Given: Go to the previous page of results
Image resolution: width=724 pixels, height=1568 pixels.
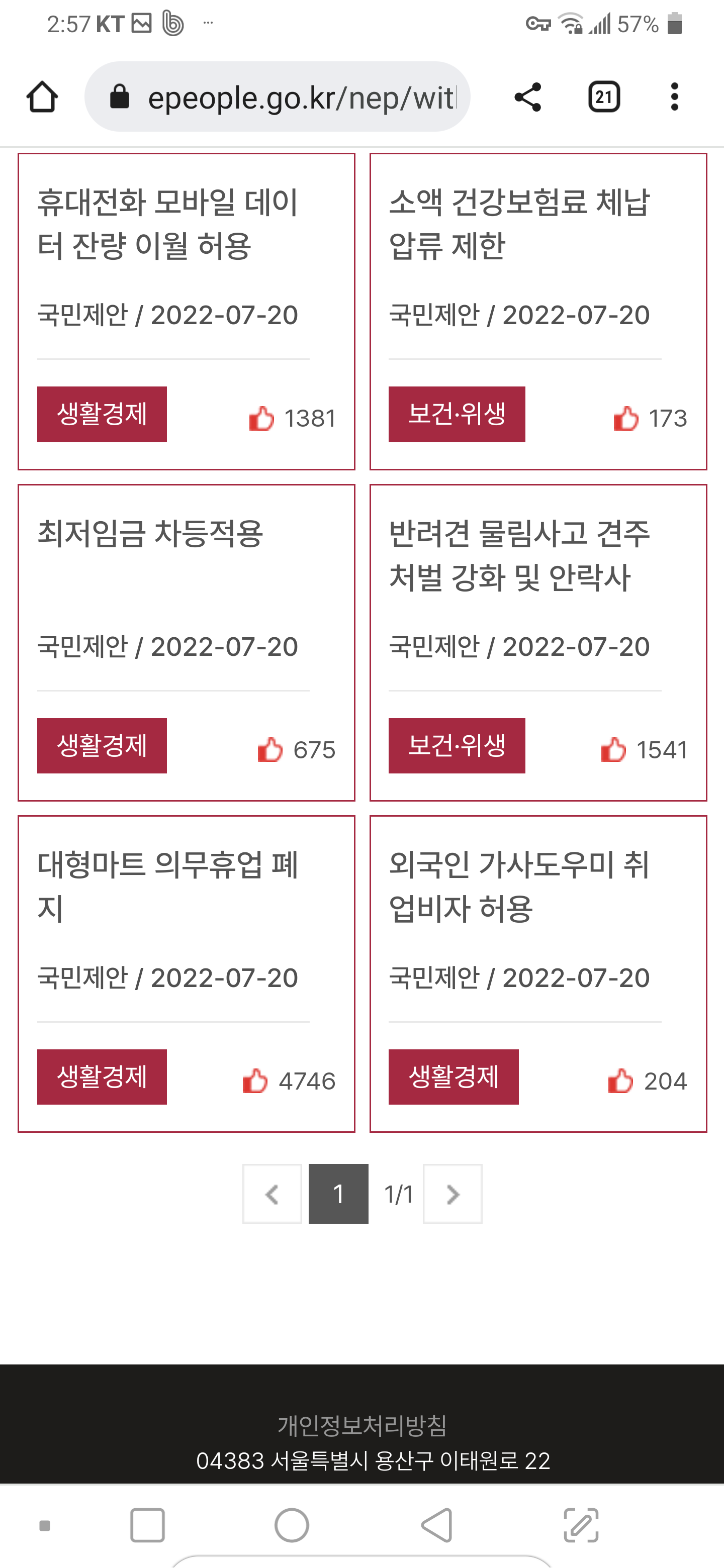Looking at the screenshot, I should point(272,1194).
